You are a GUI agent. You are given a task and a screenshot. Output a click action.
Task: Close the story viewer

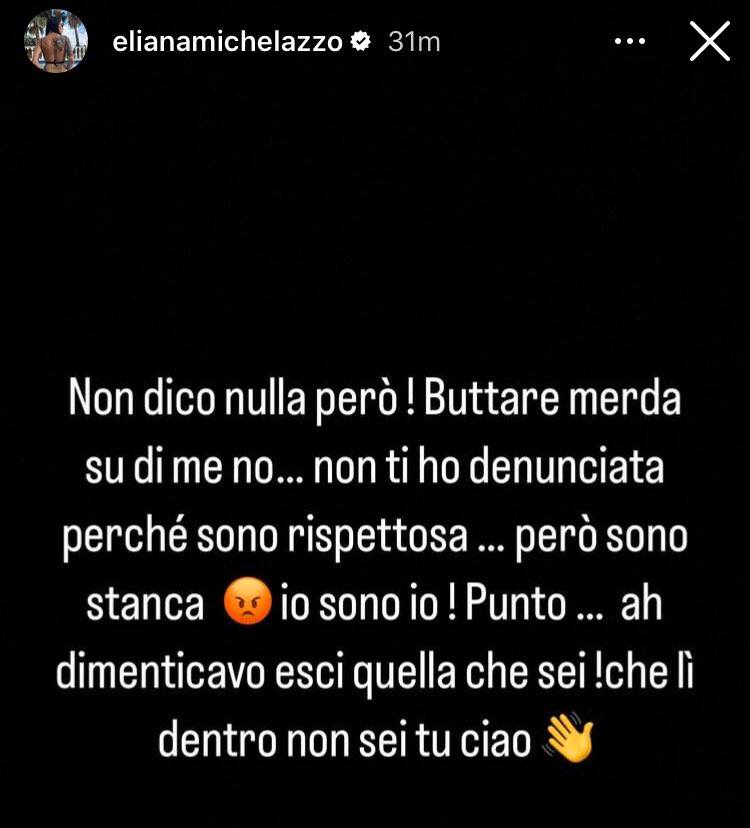710,42
